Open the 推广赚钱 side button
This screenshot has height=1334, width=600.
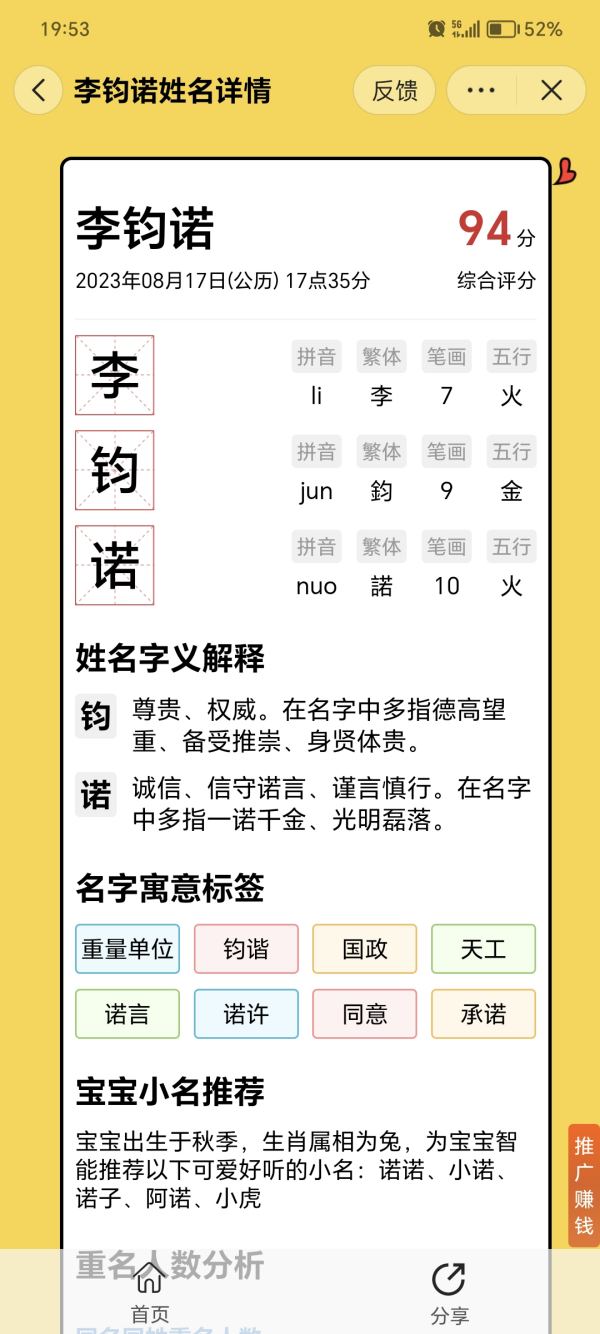click(584, 1185)
